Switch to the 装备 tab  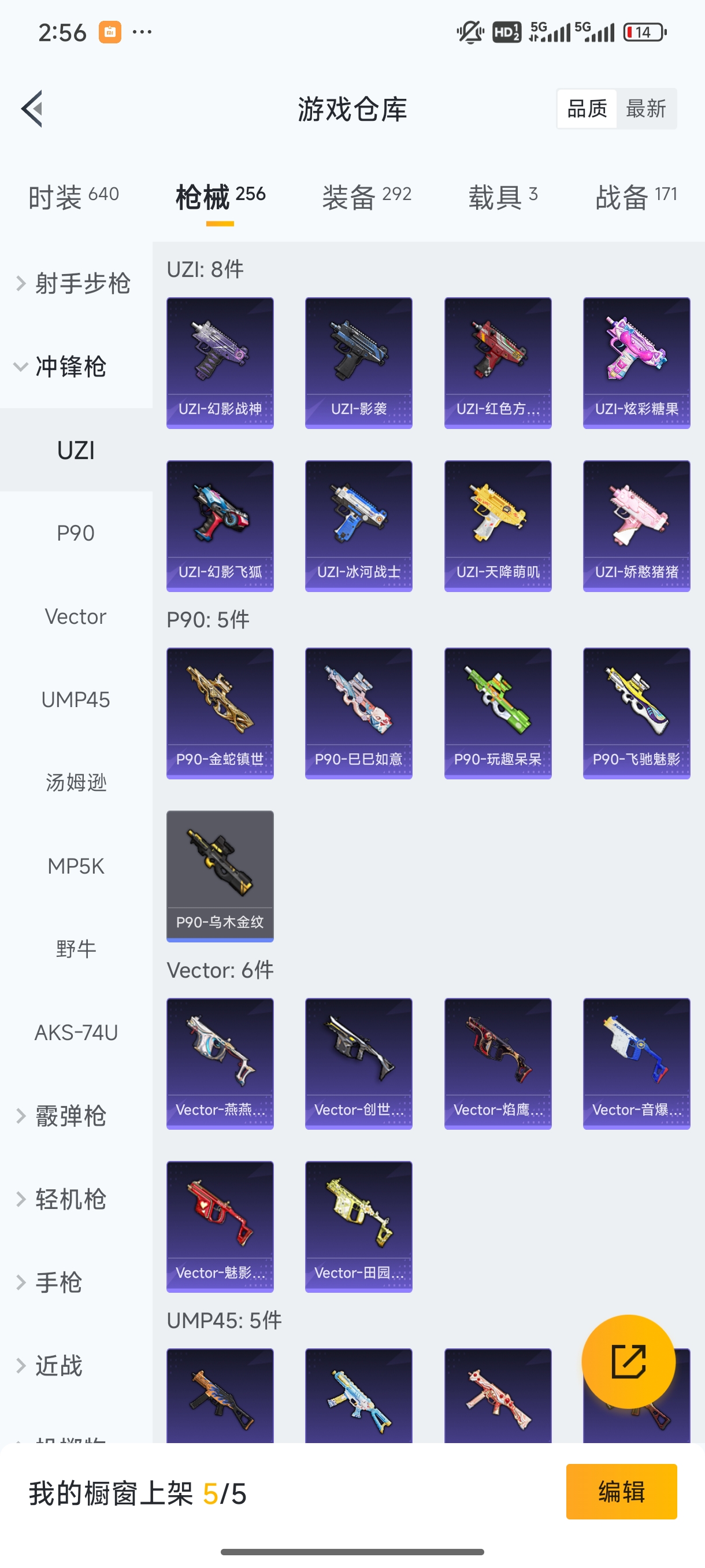[367, 197]
